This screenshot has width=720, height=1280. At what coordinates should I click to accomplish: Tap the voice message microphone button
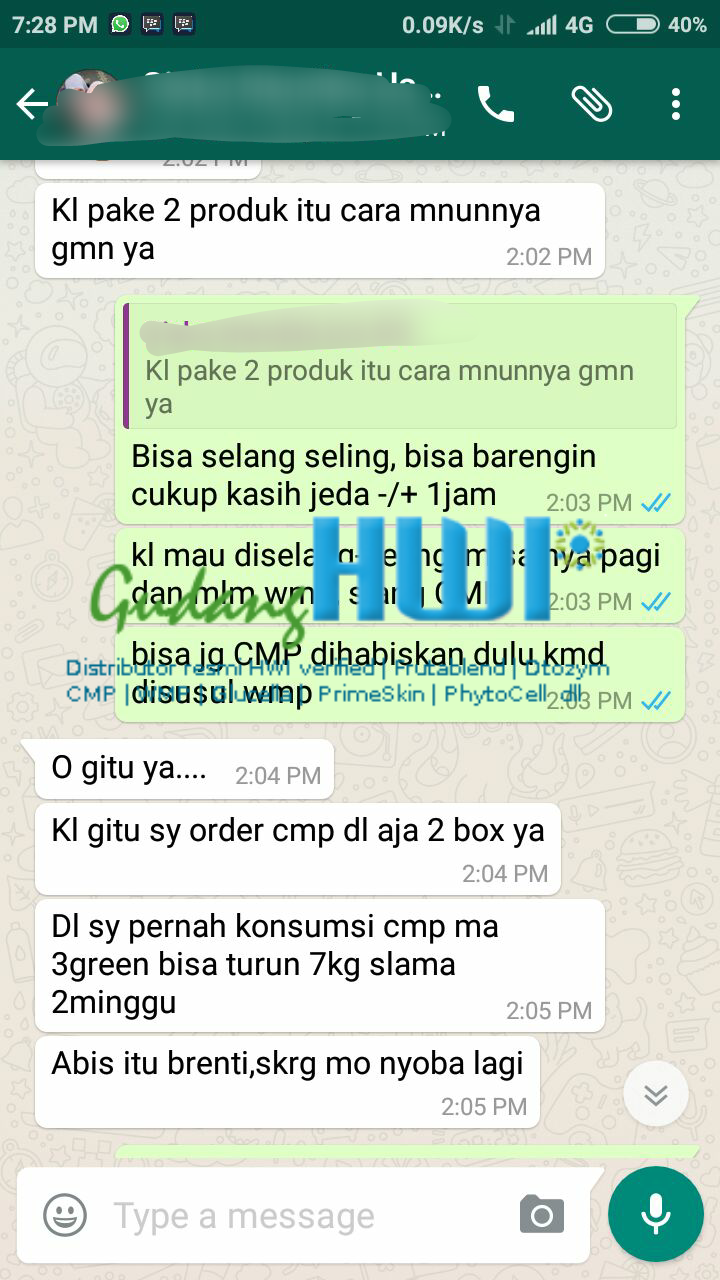[656, 1214]
